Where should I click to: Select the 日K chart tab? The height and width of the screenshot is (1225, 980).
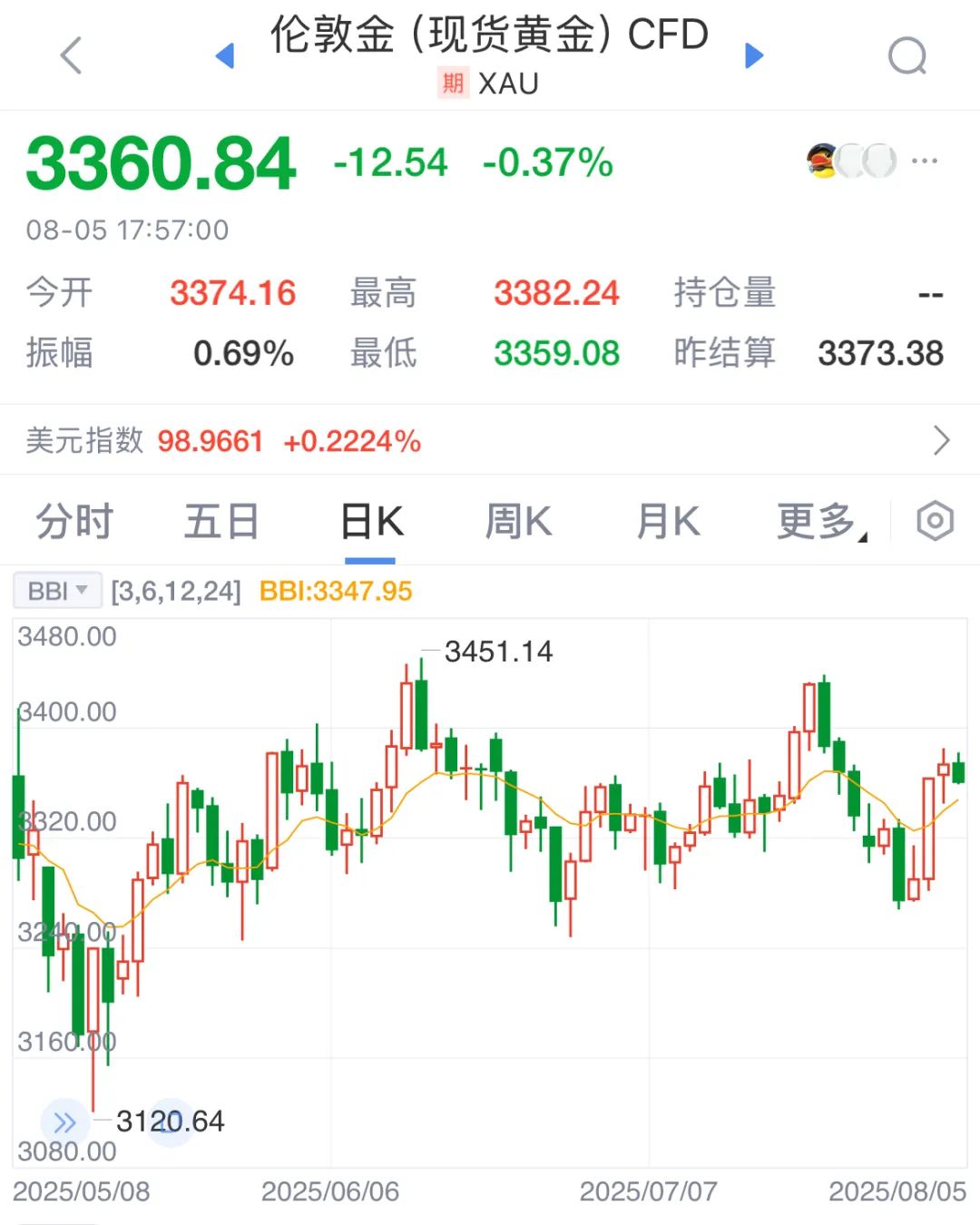[x=372, y=522]
